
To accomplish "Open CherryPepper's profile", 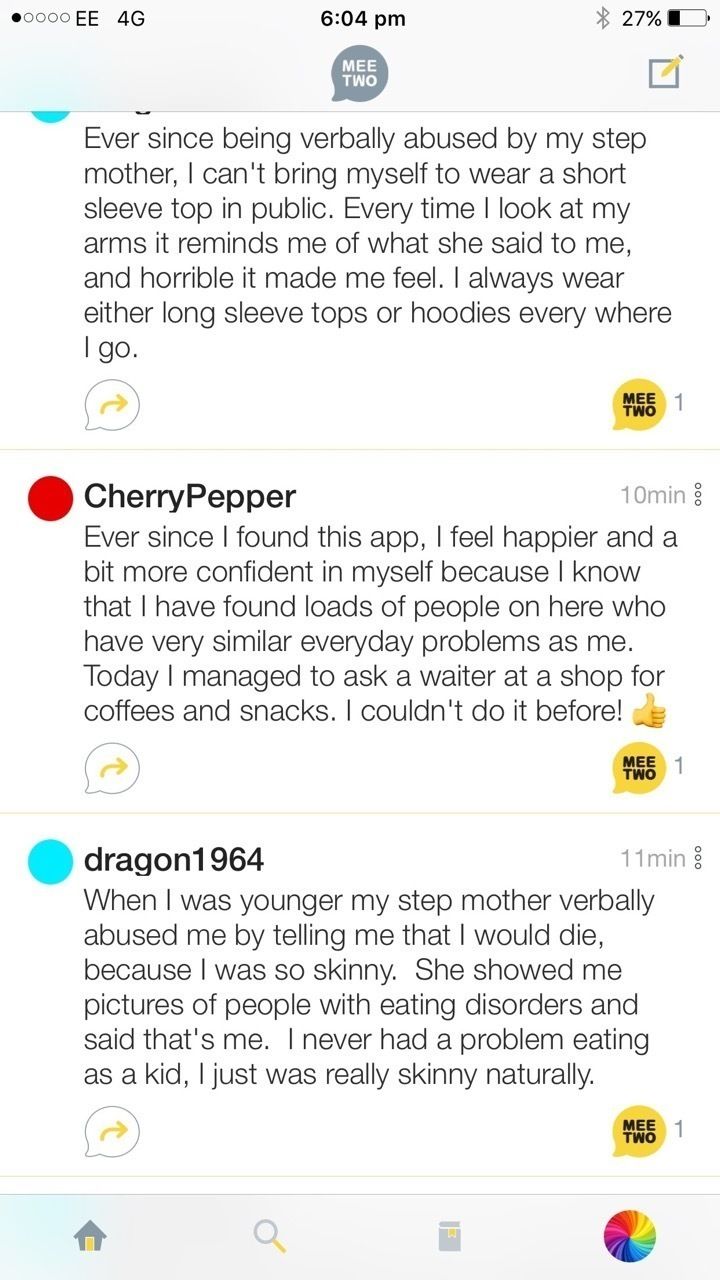I will click(190, 496).
